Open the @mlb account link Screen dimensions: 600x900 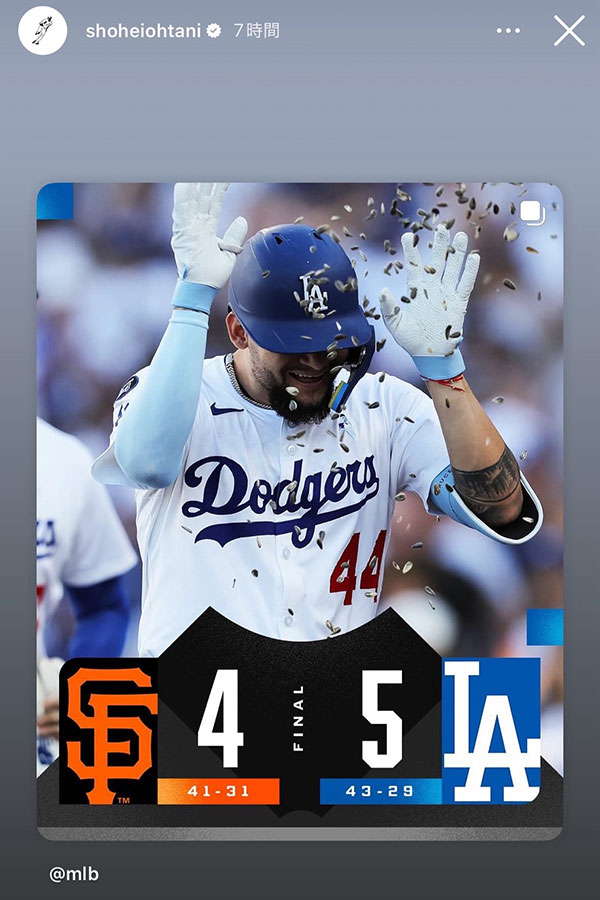(74, 874)
